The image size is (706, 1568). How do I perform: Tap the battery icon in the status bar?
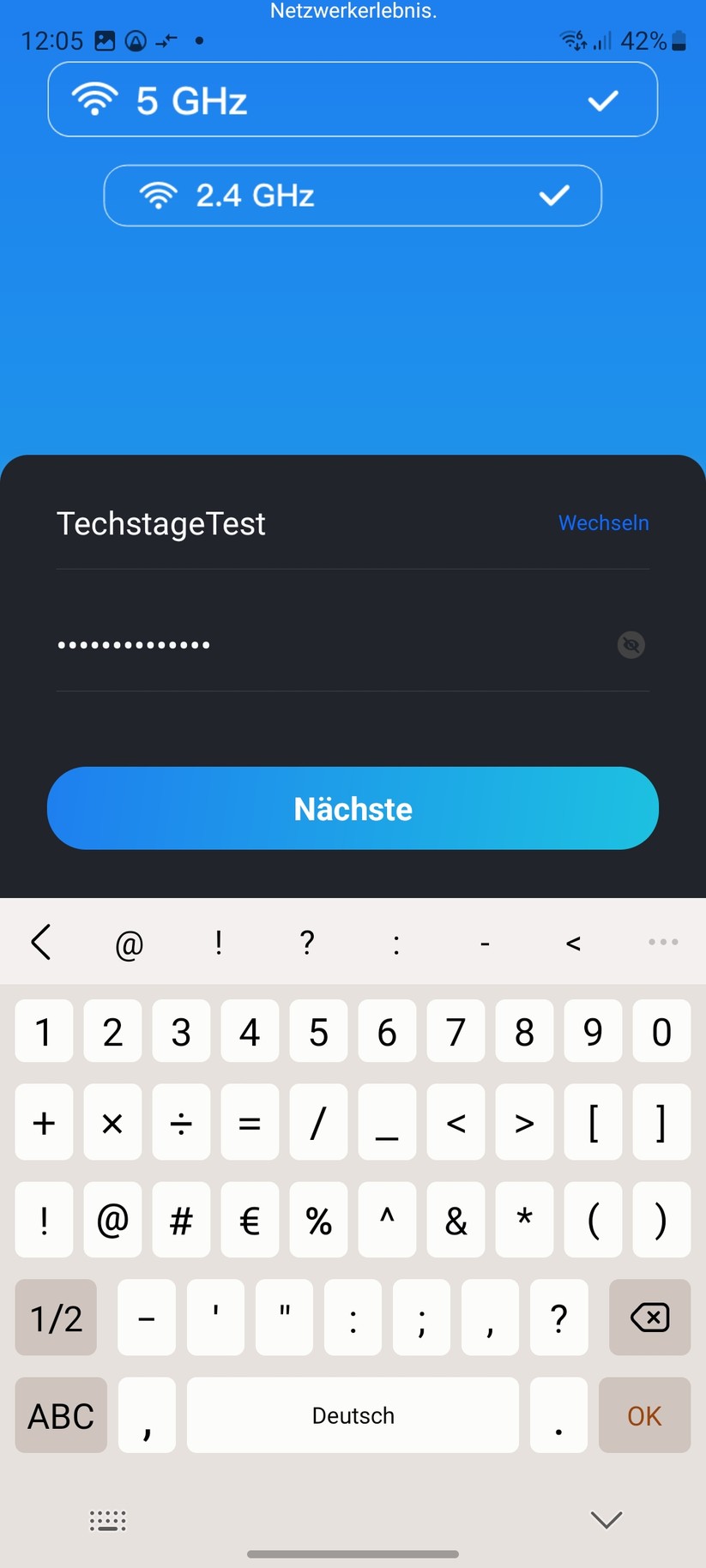coord(677,39)
